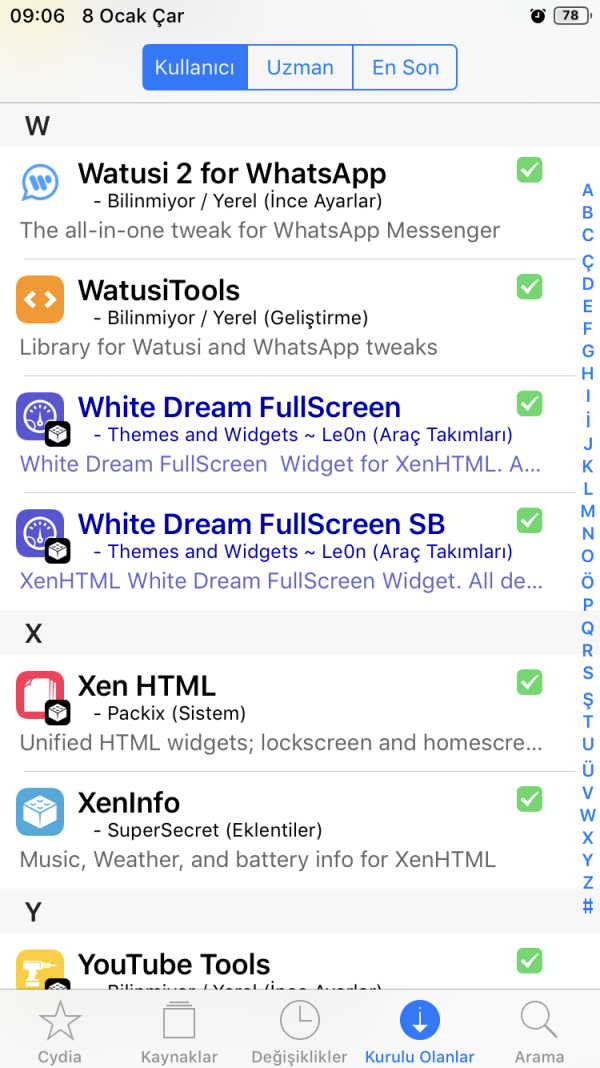Tap the Kurulu Olanlar tab
This screenshot has height=1068, width=600.
point(420,1032)
